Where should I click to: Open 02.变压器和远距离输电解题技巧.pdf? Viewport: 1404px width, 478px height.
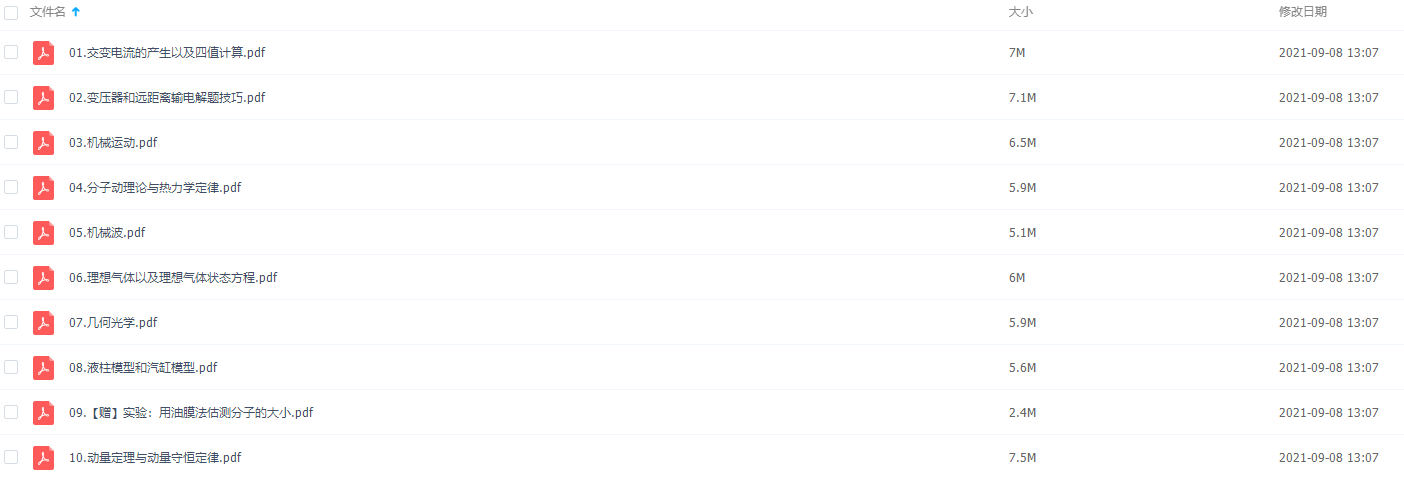[x=167, y=98]
